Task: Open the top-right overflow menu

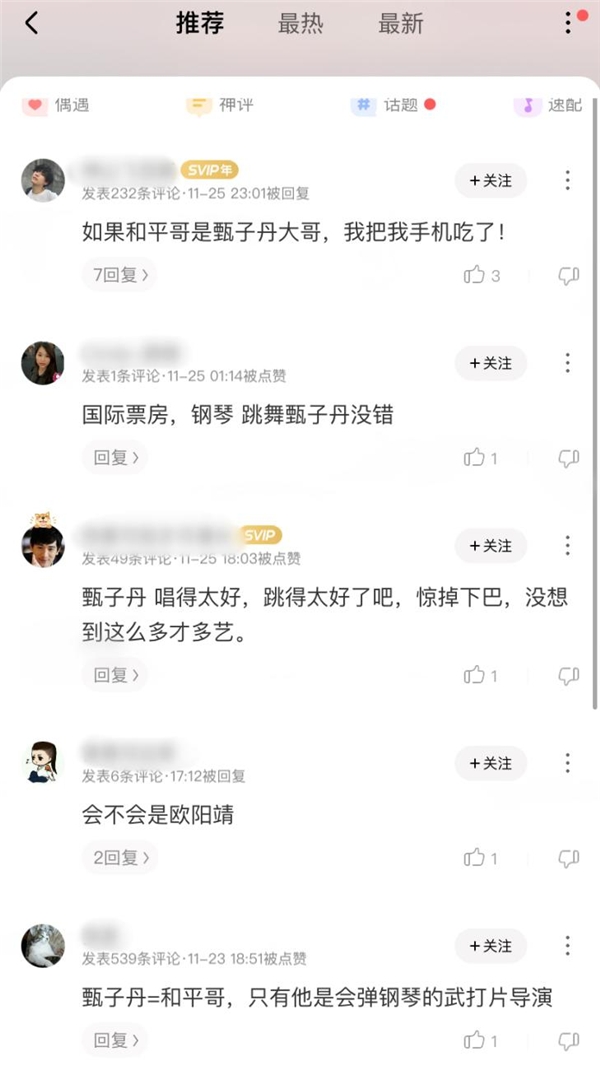Action: (568, 23)
